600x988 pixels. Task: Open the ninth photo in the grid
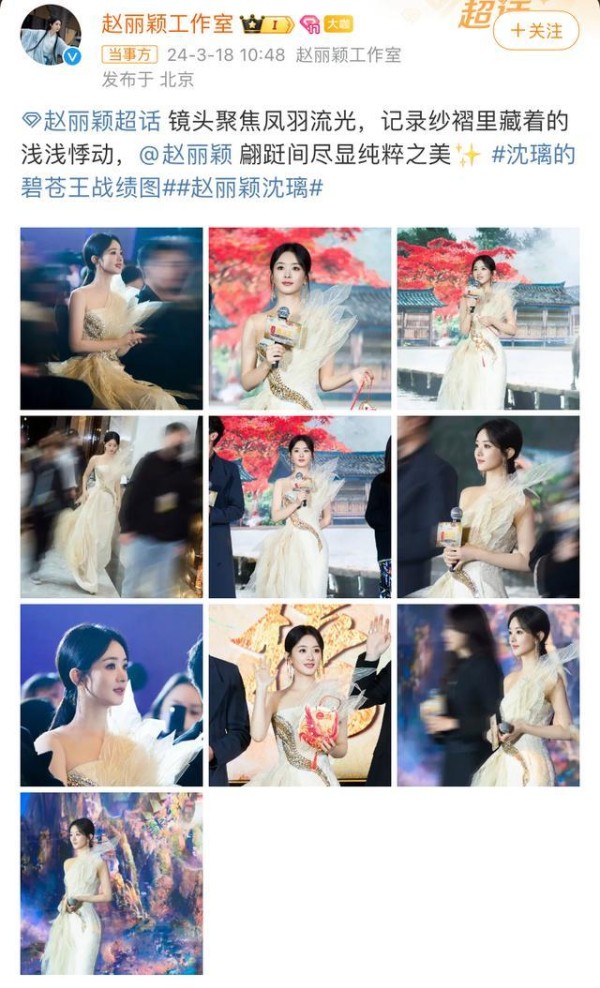[x=488, y=696]
